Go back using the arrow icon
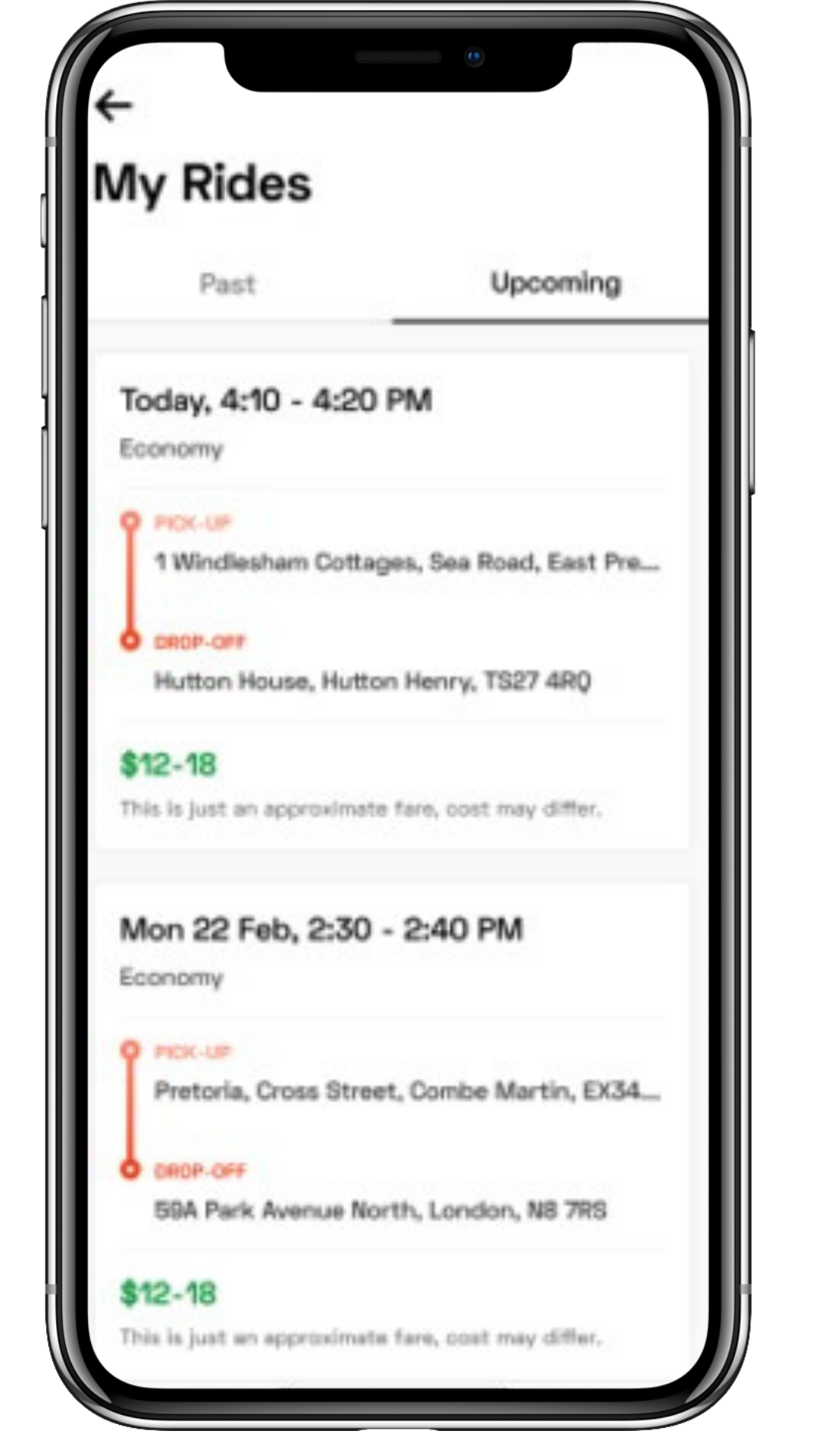The height and width of the screenshot is (1456, 819). coord(115,105)
